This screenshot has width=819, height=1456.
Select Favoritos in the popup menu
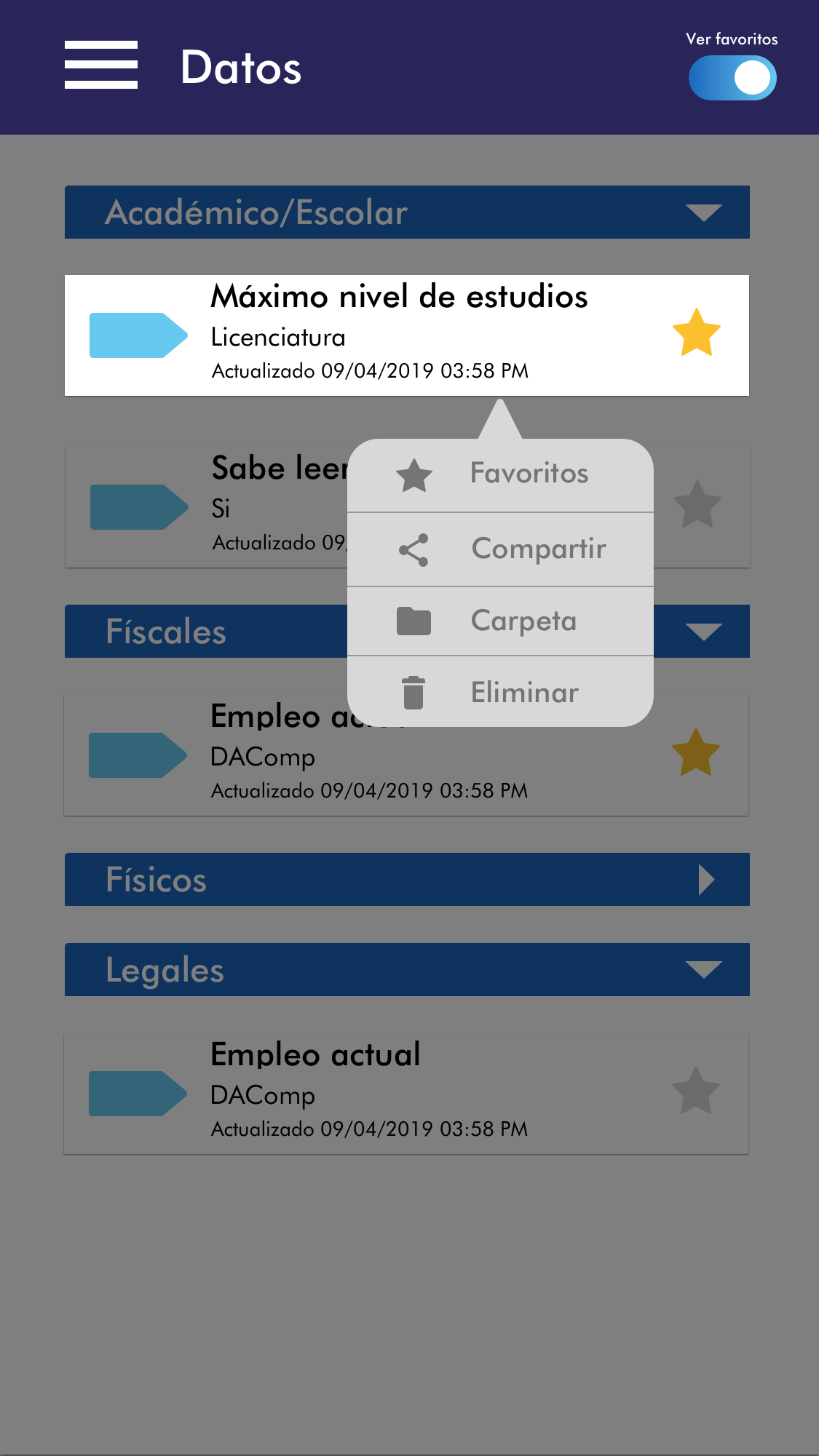[x=500, y=474]
